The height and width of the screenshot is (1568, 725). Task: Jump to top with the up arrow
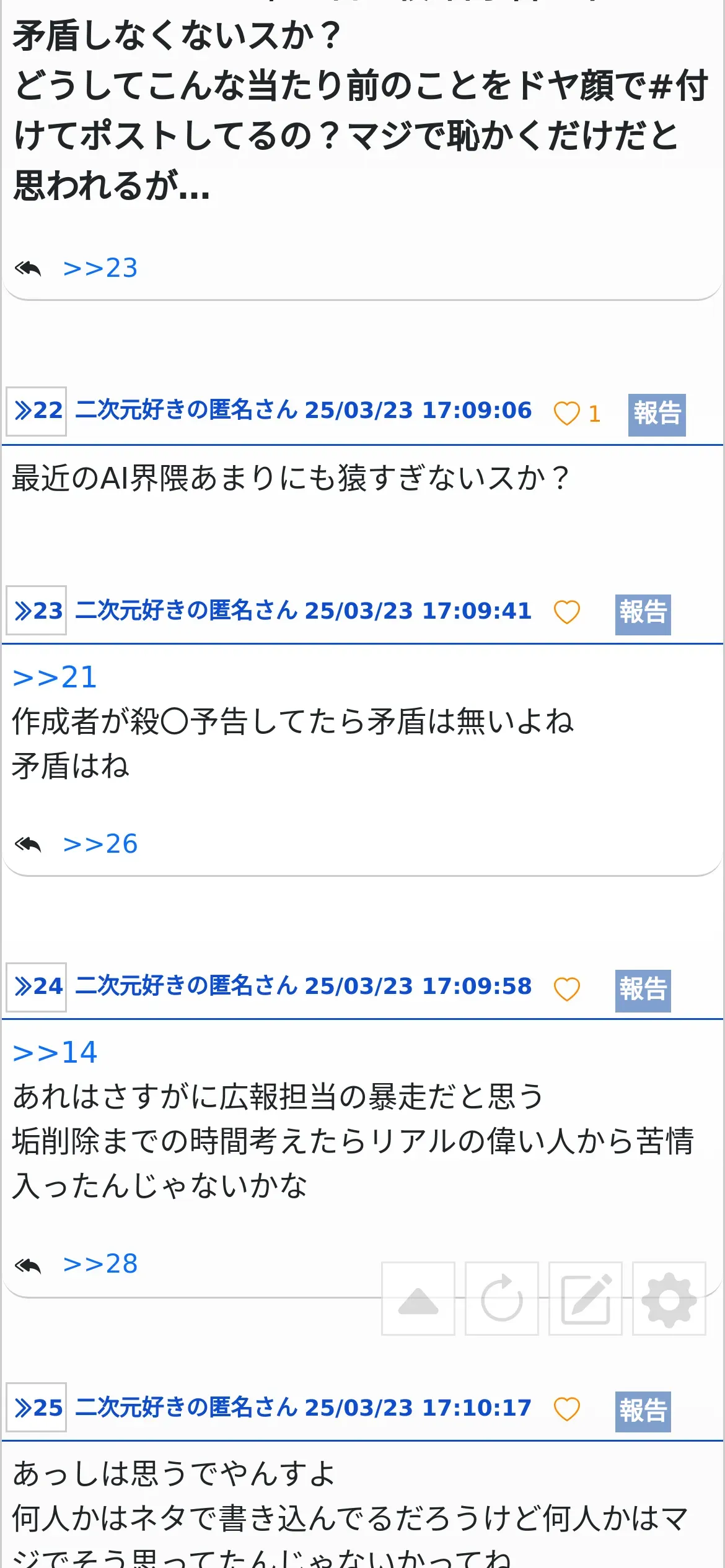[x=418, y=1299]
